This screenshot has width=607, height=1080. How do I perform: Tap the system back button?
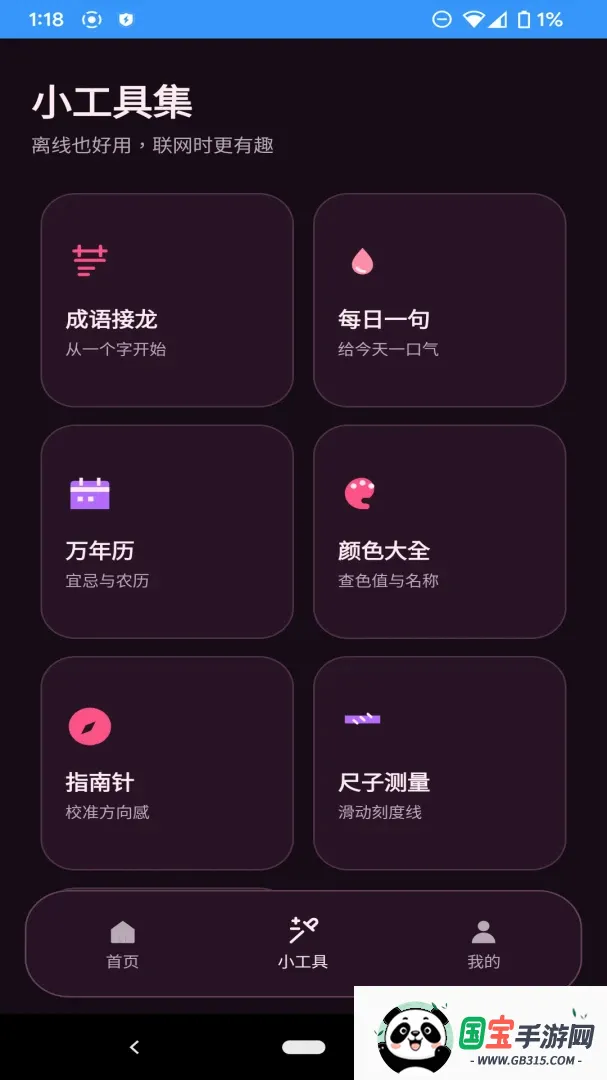(x=134, y=1047)
